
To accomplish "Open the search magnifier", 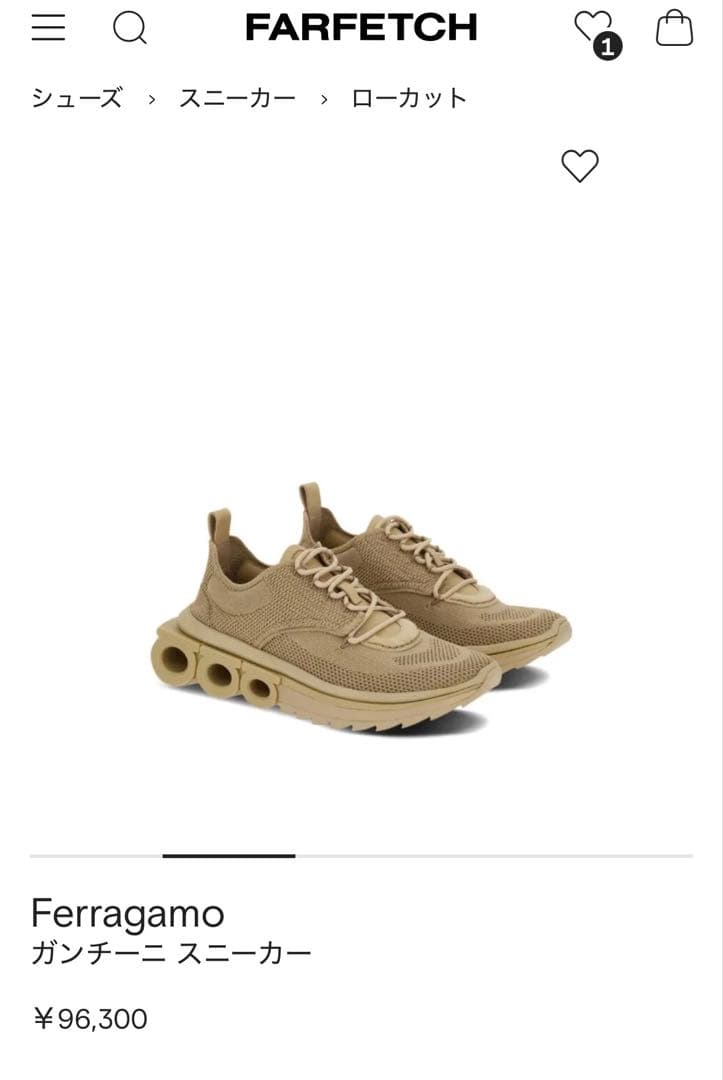I will (129, 27).
